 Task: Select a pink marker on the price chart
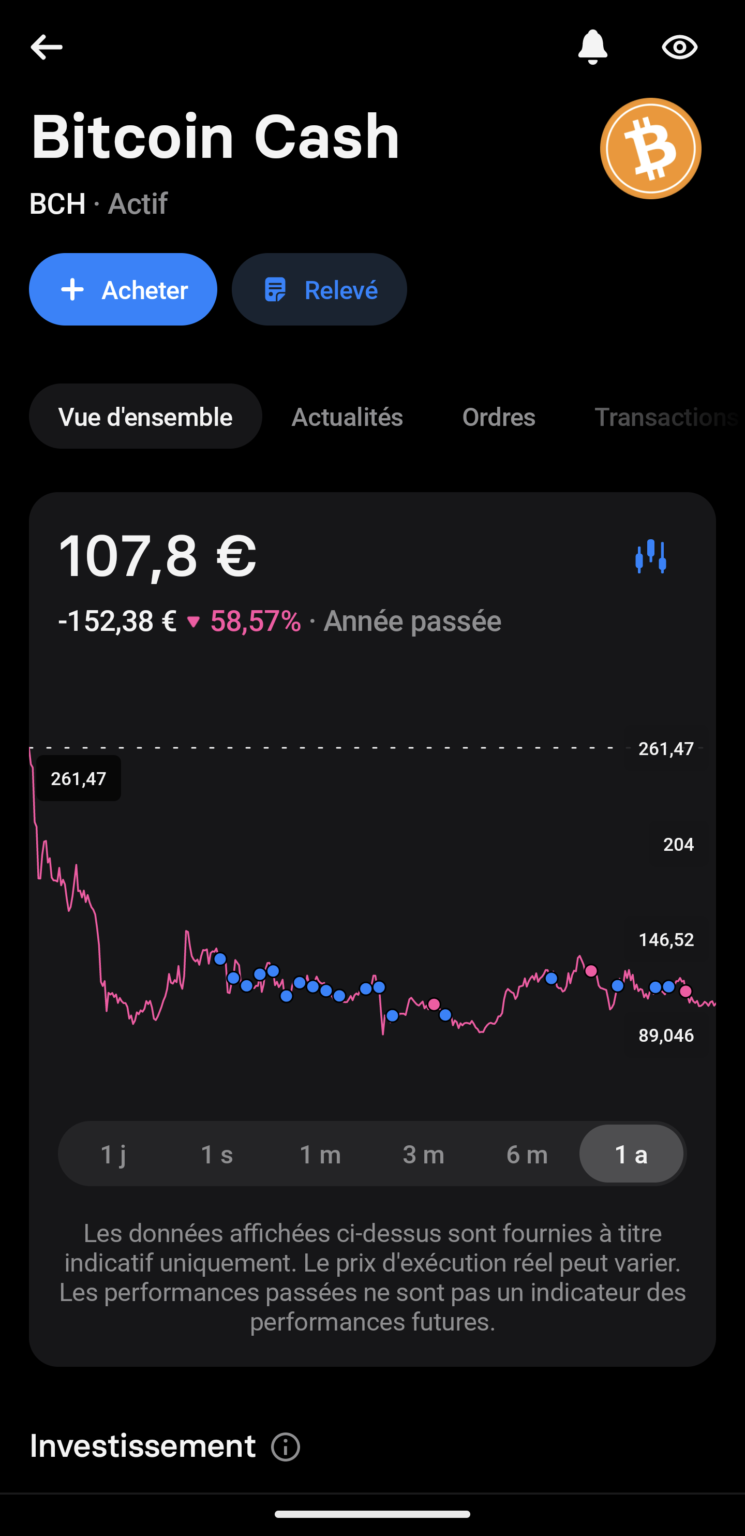592,971
